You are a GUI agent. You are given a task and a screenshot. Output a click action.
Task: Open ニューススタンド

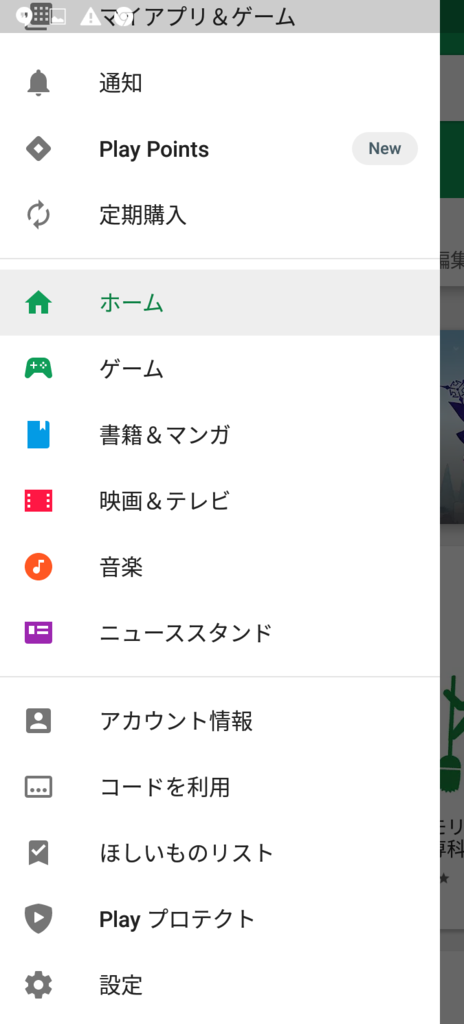[220, 633]
